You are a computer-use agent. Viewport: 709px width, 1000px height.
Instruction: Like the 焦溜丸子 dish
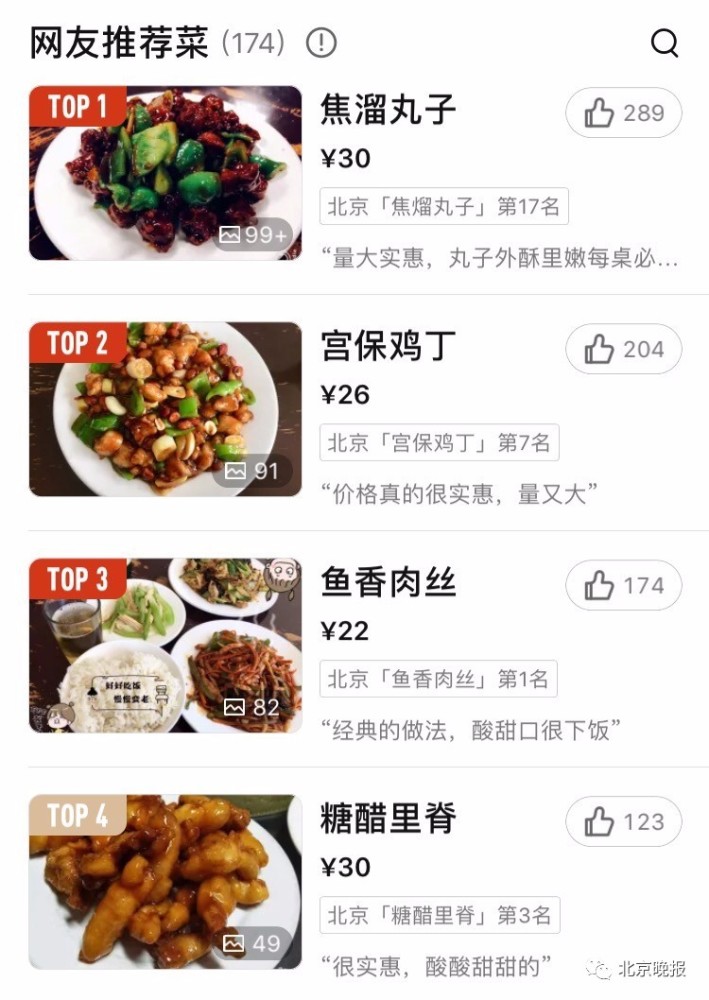pos(623,113)
